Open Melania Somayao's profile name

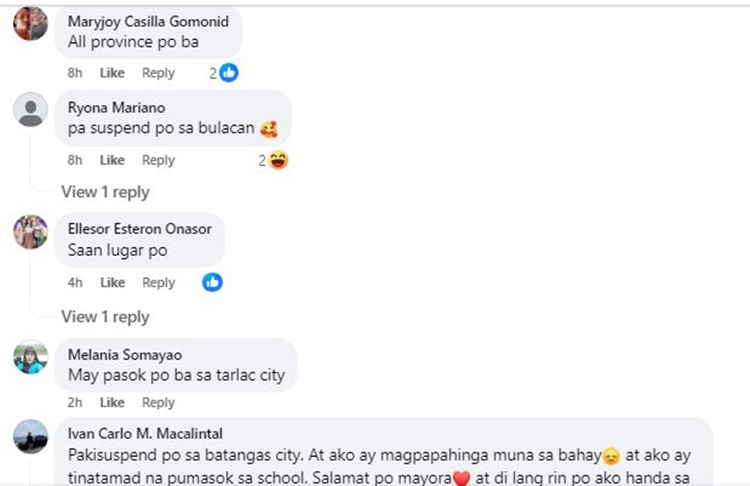coord(125,354)
